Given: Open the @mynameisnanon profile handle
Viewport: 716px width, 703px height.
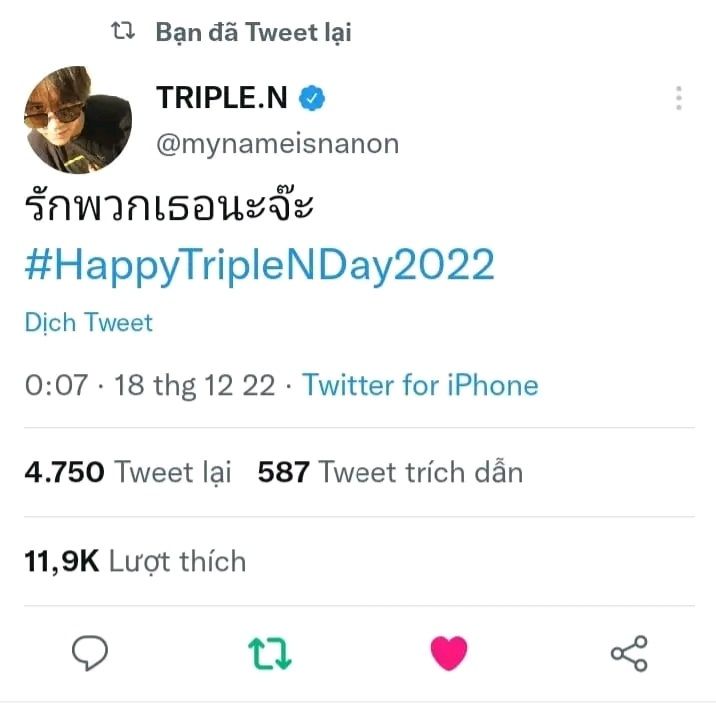Looking at the screenshot, I should coord(277,144).
